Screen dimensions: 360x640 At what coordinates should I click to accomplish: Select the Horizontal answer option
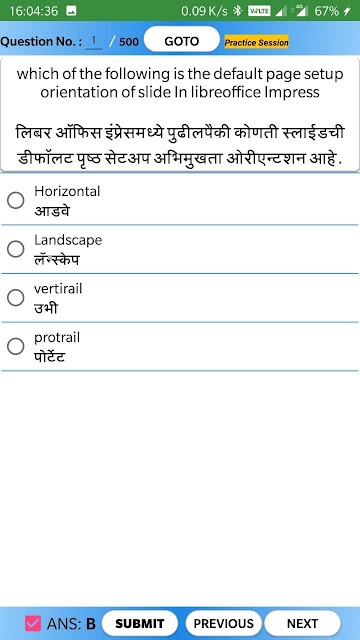coord(180,200)
